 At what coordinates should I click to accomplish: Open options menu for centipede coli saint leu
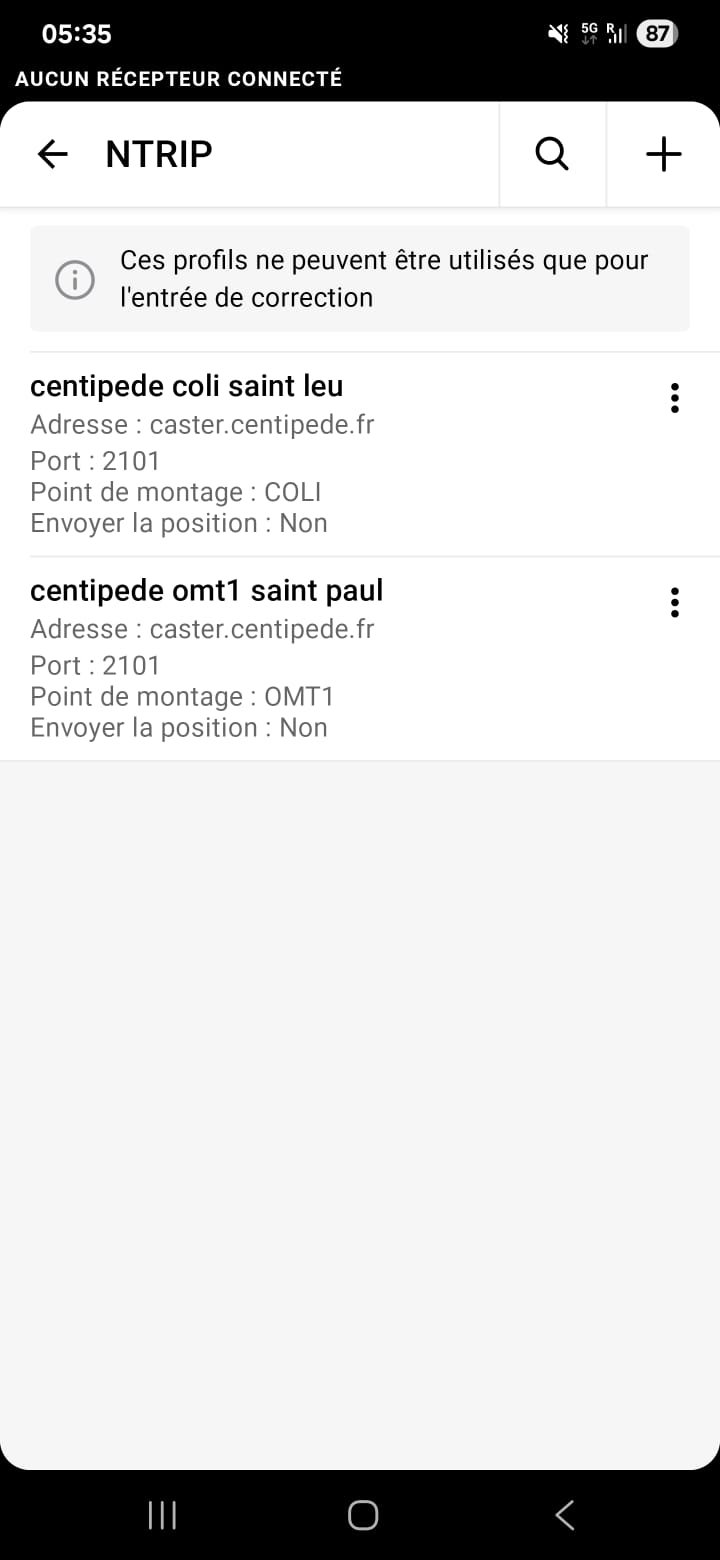(675, 397)
